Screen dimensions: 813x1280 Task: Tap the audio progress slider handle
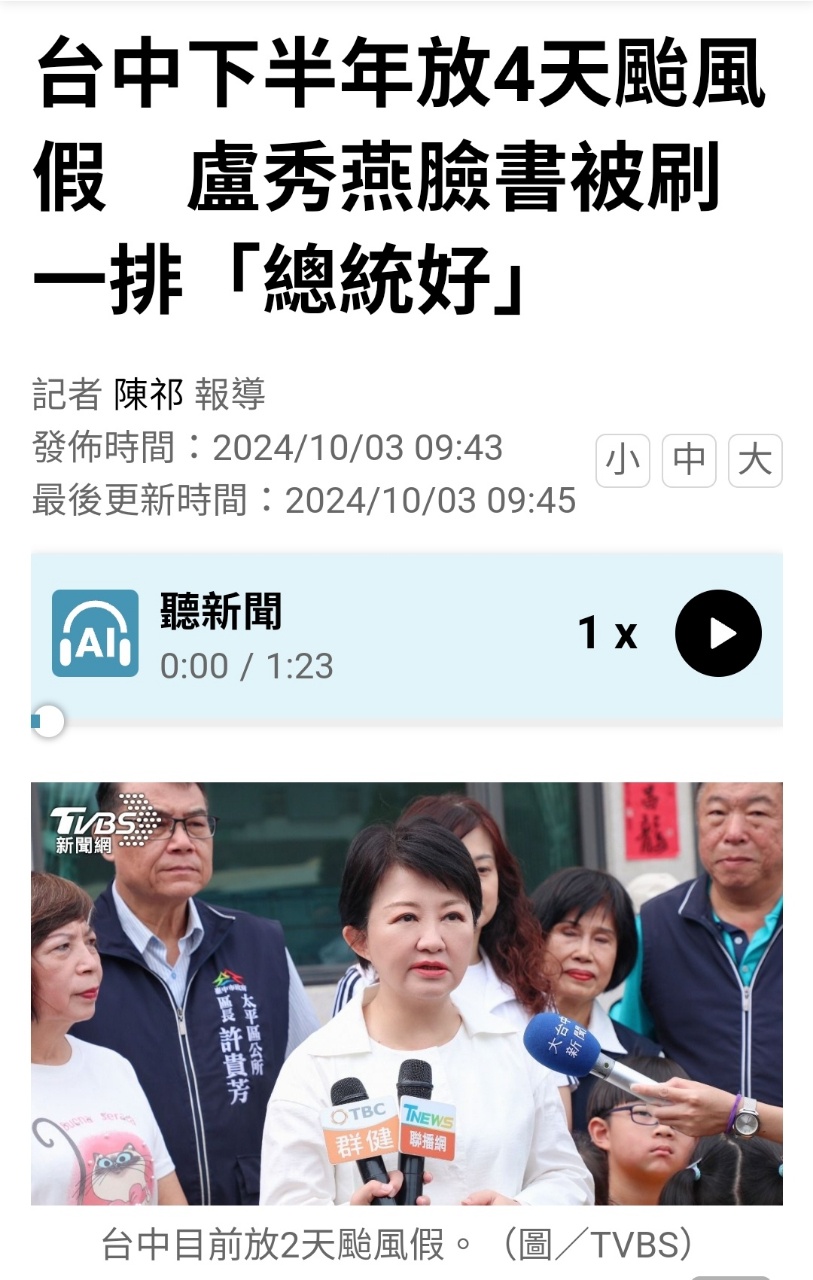[47, 721]
